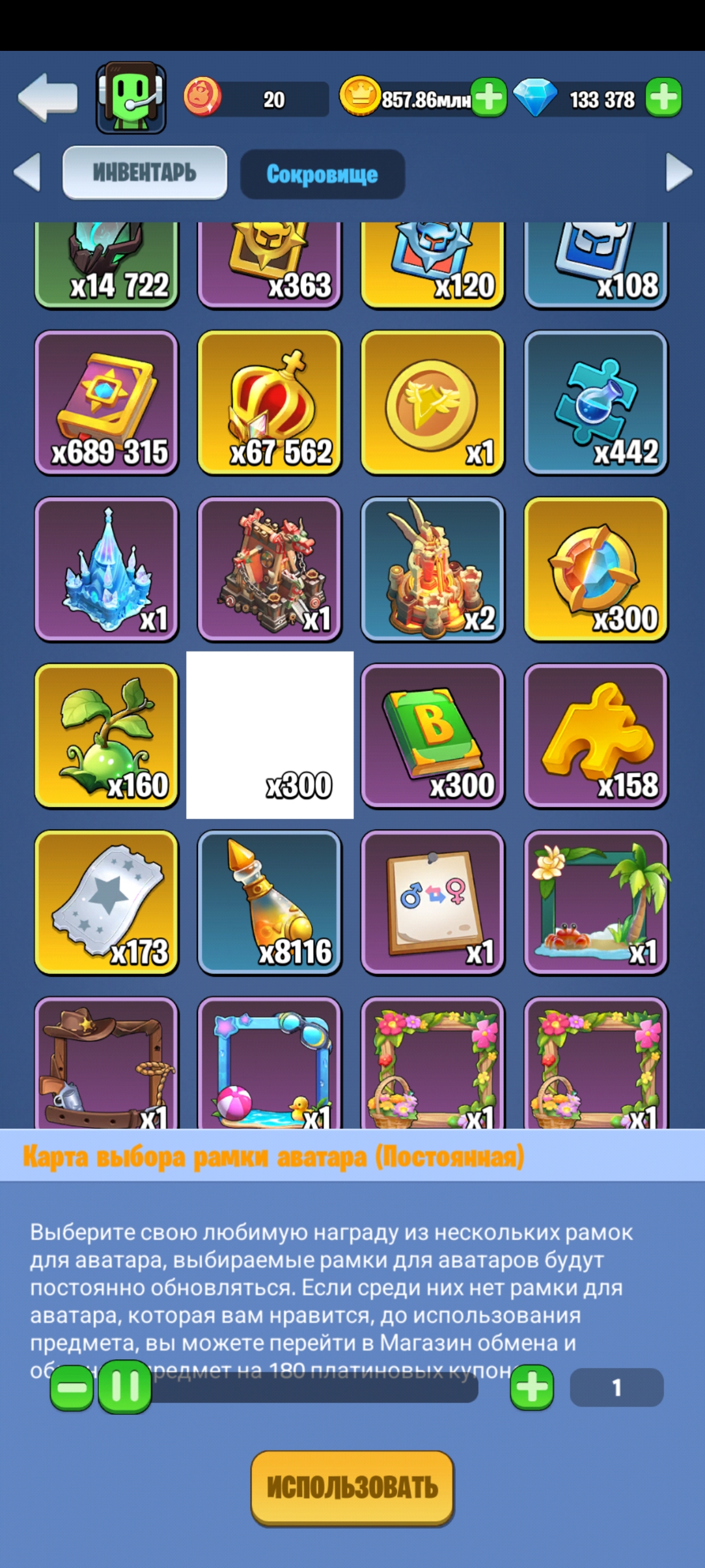Increase quantity with the green plus
Viewport: 705px width, 1568px height.
click(x=532, y=1388)
